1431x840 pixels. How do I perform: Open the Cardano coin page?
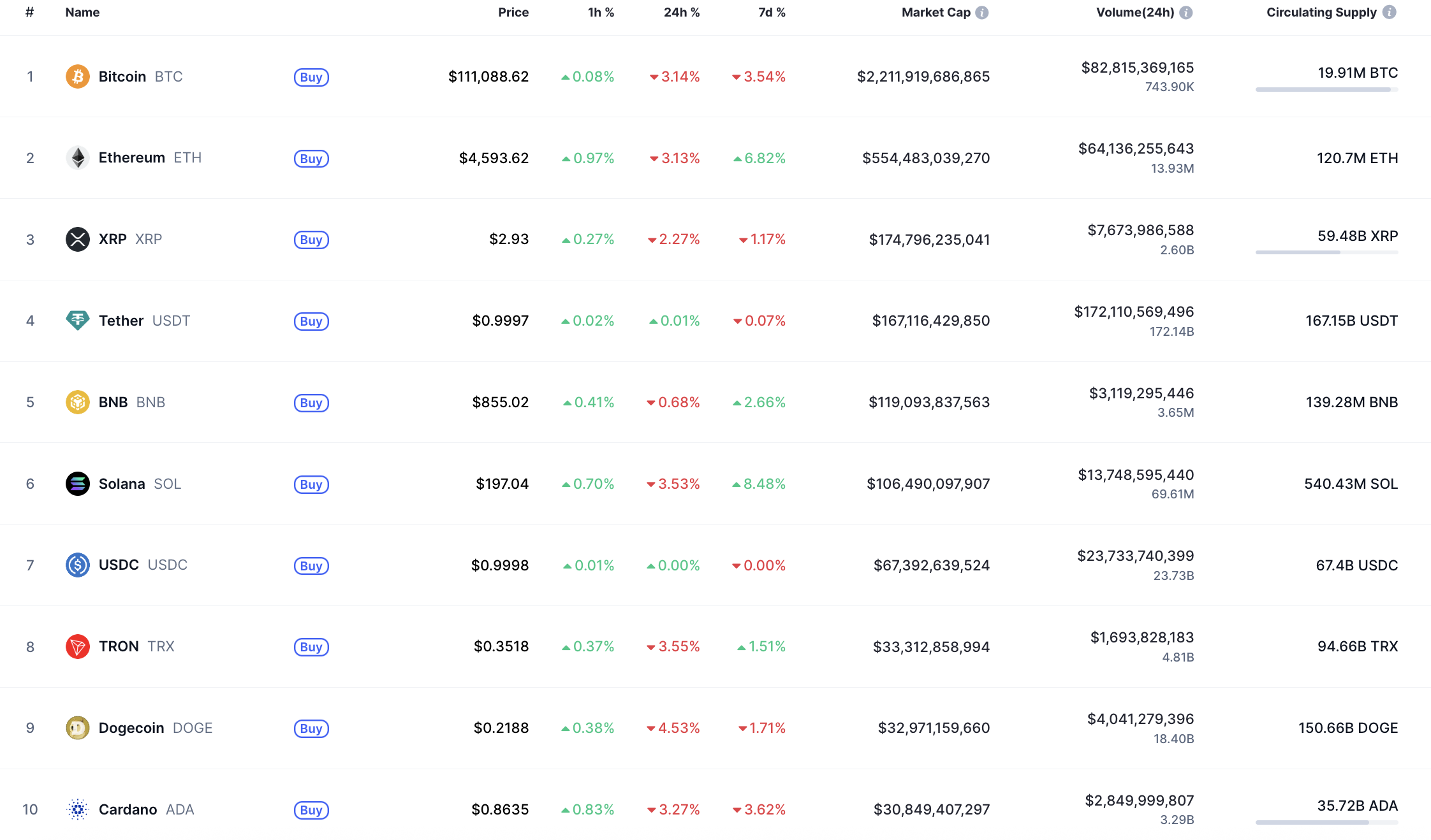point(128,809)
